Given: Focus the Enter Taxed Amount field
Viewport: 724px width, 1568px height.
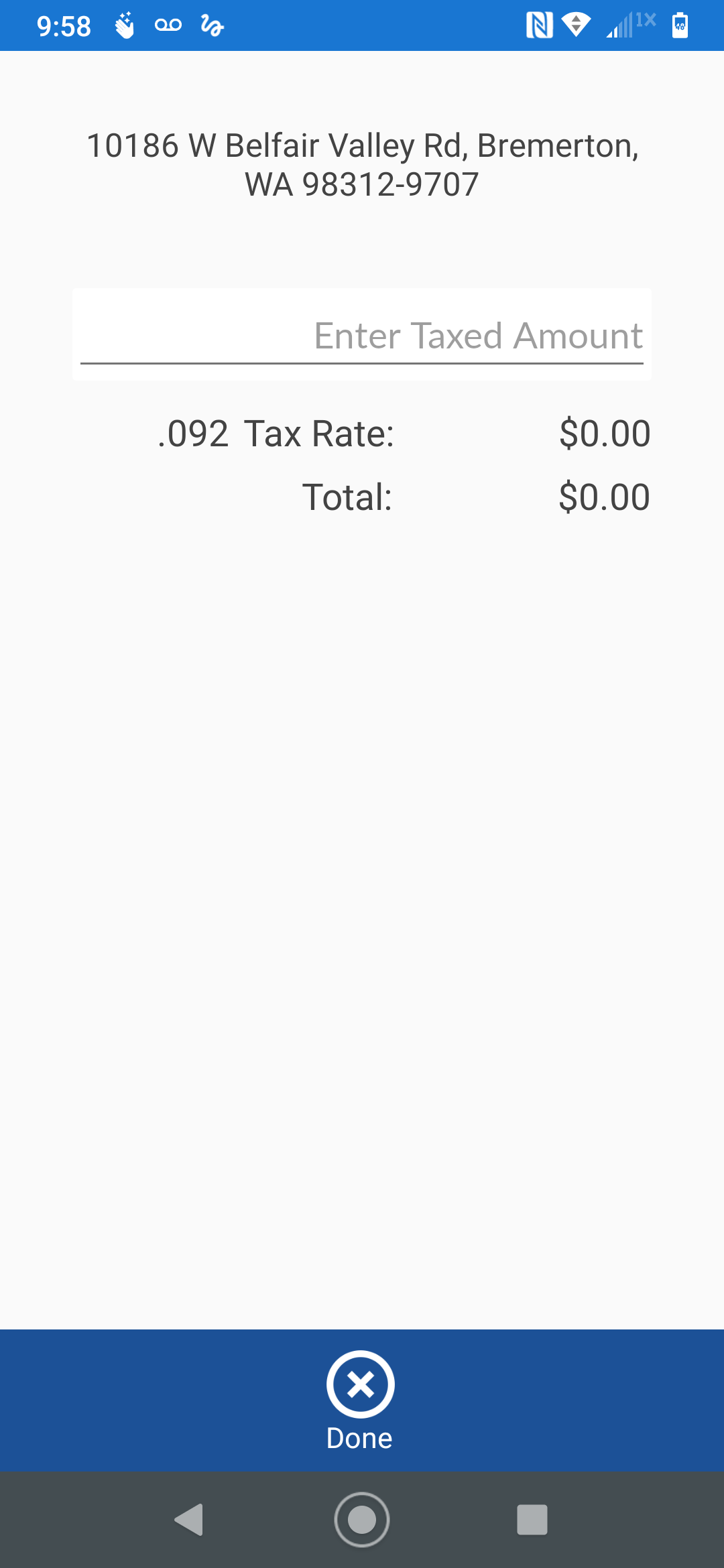Looking at the screenshot, I should pyautogui.click(x=362, y=336).
